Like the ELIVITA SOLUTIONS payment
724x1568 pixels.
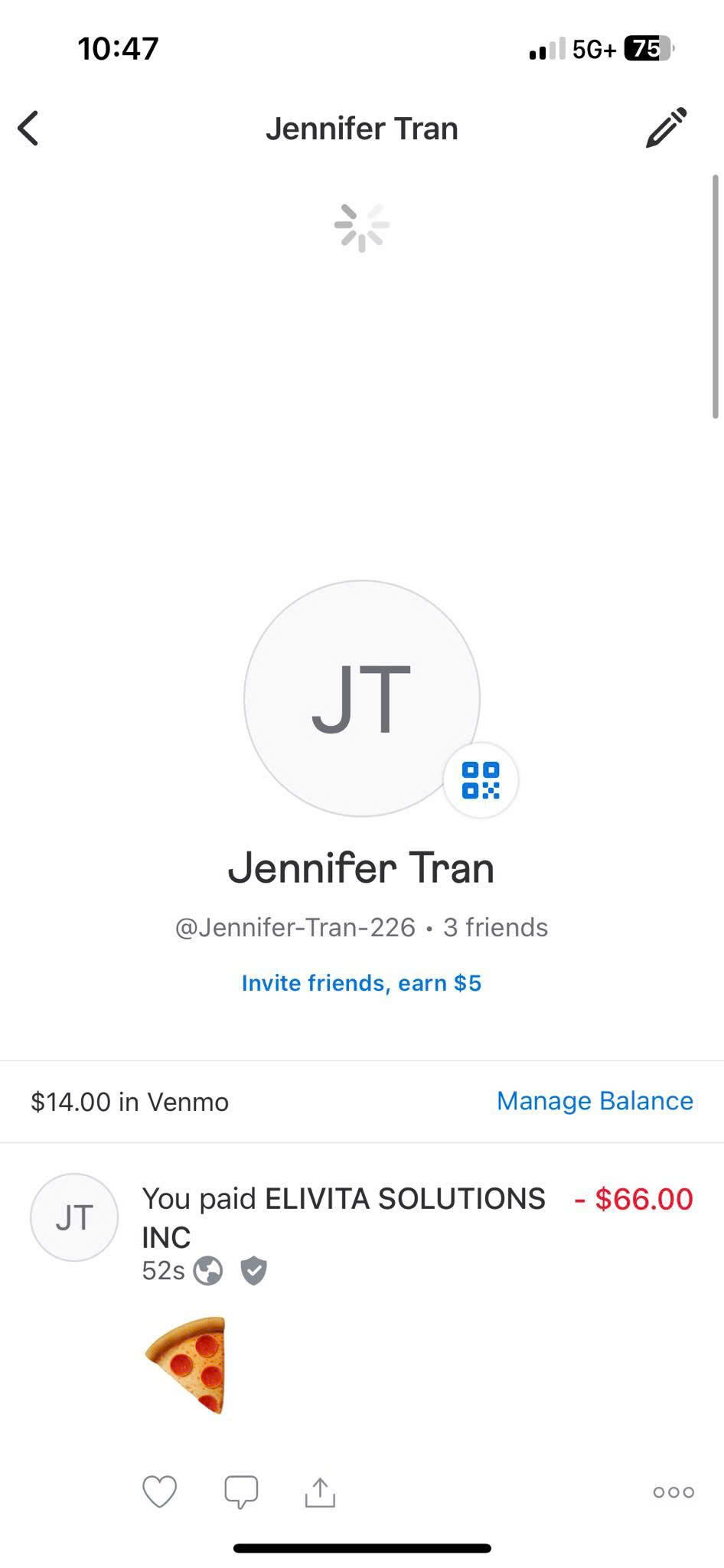coord(160,1491)
